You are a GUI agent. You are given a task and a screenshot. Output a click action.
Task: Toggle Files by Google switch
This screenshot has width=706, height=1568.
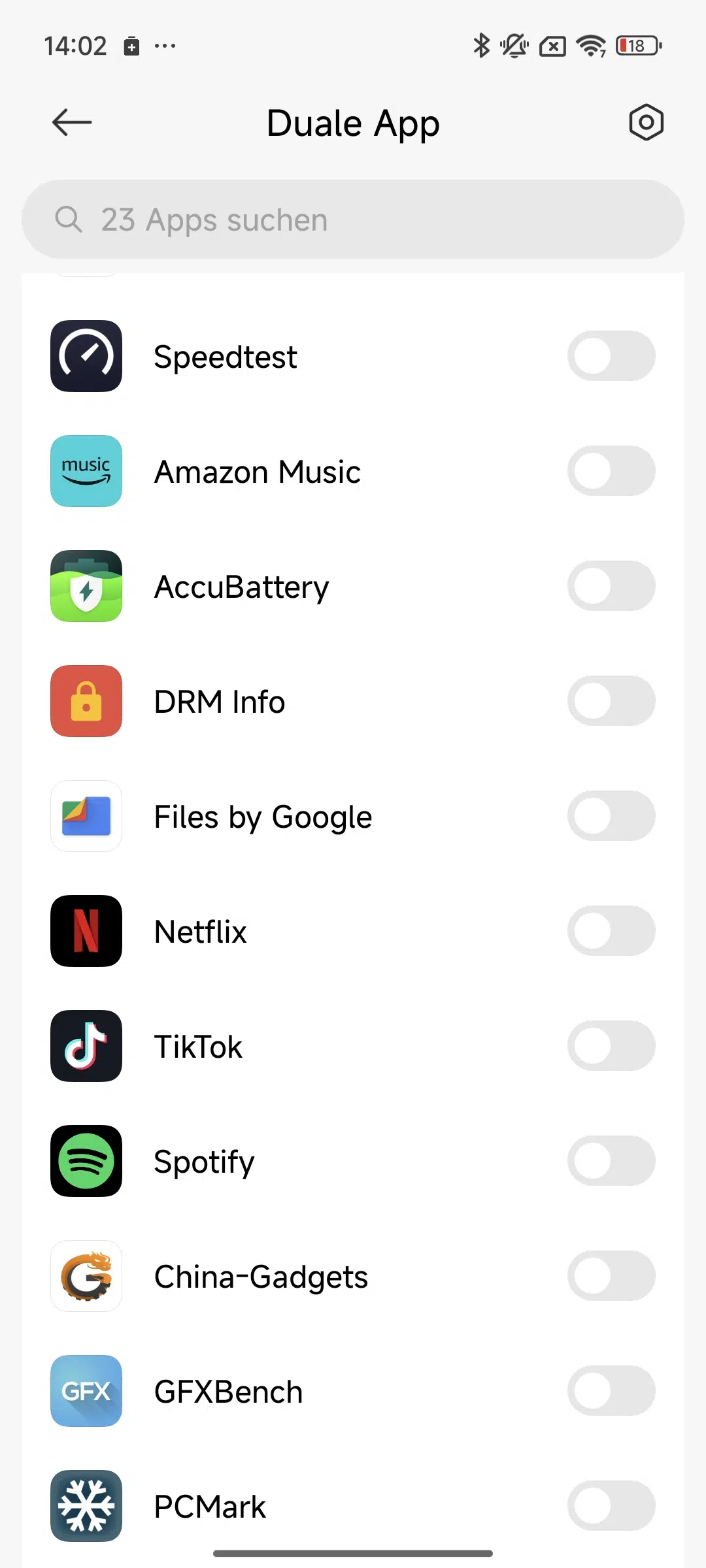point(611,816)
